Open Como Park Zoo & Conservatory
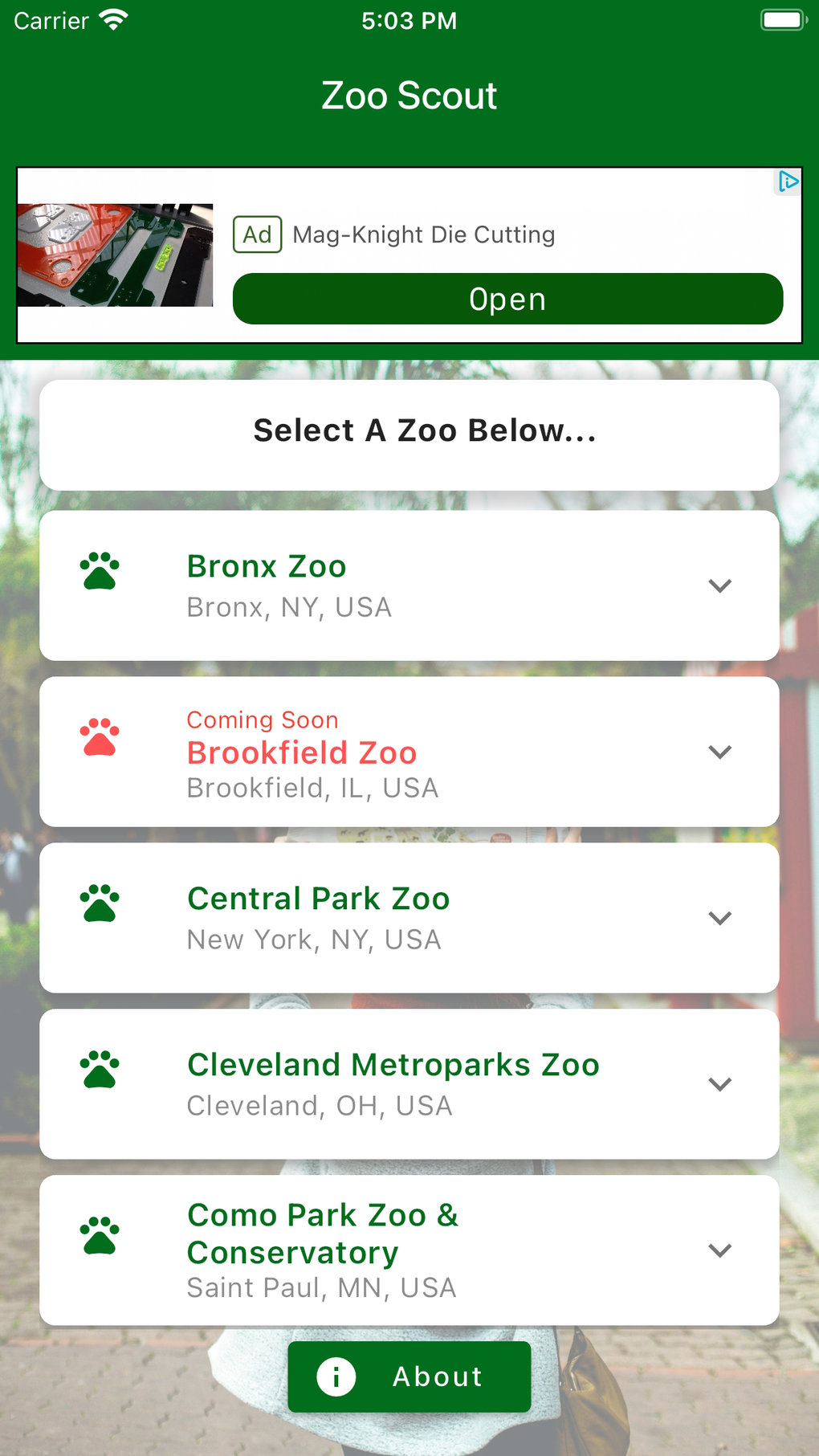Screen dimensions: 819x1456 [409, 1250]
